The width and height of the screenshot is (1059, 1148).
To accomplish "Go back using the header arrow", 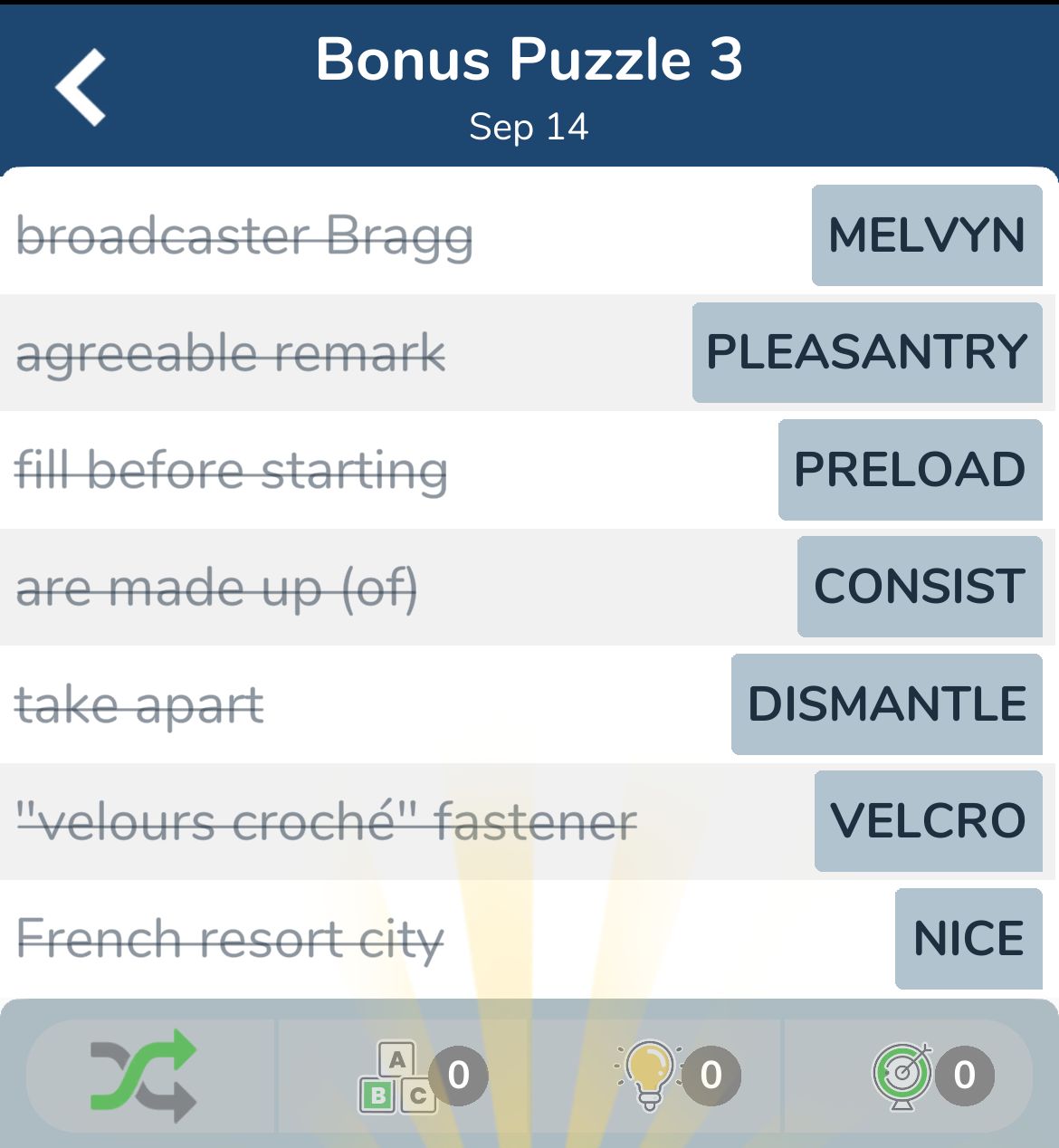I will click(x=81, y=87).
